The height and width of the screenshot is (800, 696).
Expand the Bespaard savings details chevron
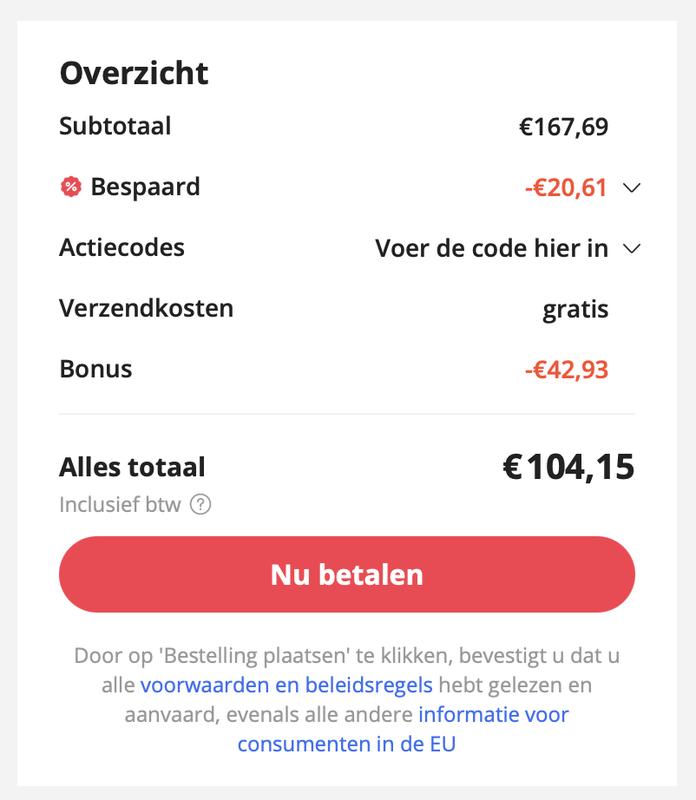pyautogui.click(x=630, y=188)
